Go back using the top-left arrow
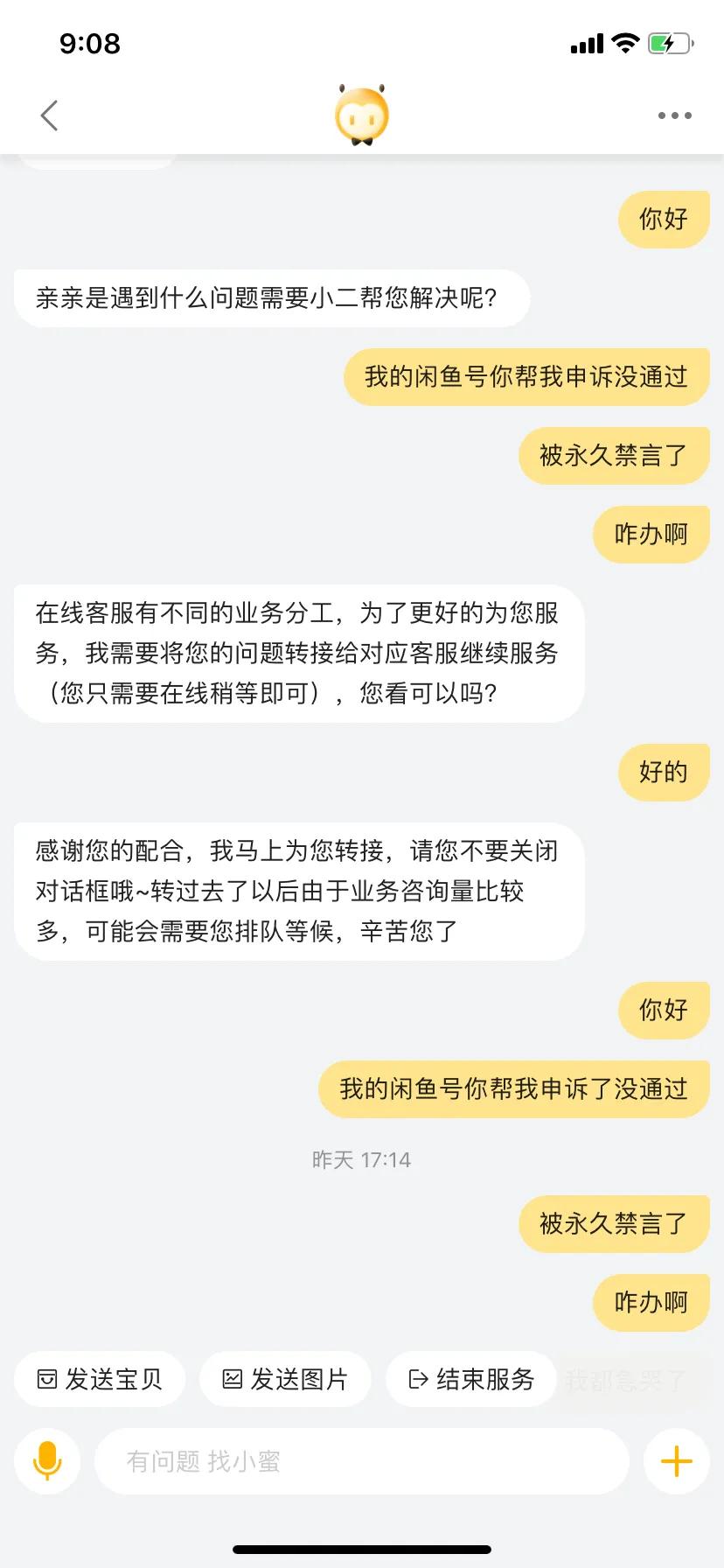This screenshot has width=724, height=1568. (x=50, y=115)
